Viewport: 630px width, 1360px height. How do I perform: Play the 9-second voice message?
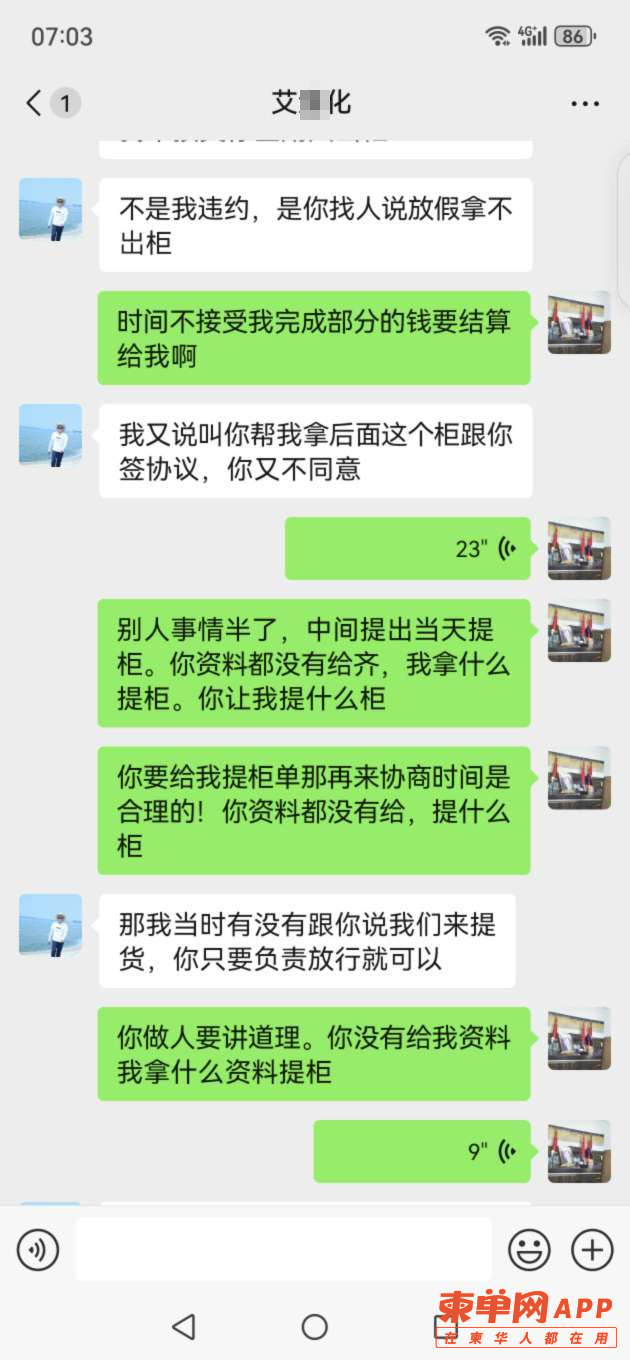coord(421,1151)
